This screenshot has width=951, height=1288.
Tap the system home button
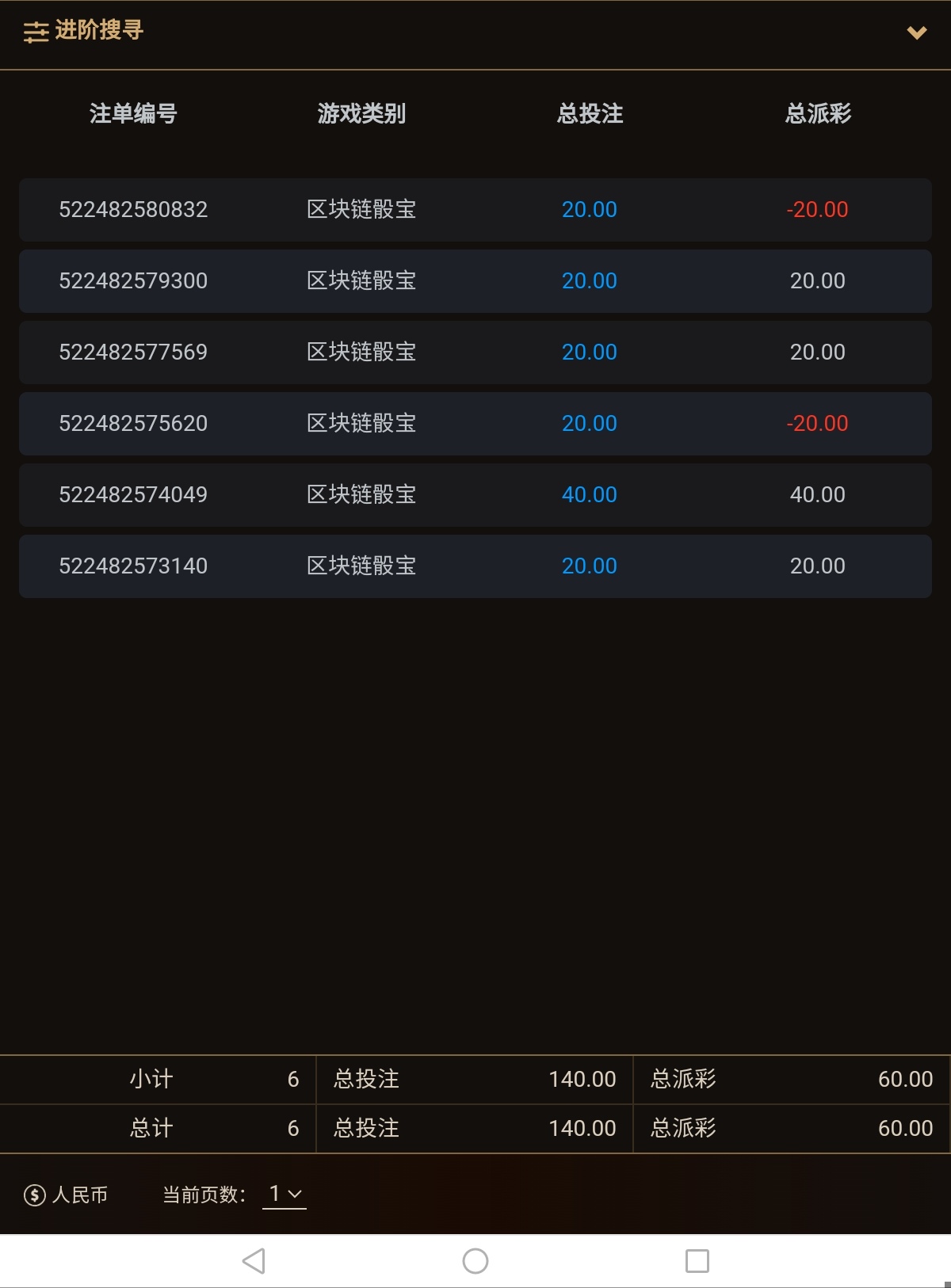475,1260
